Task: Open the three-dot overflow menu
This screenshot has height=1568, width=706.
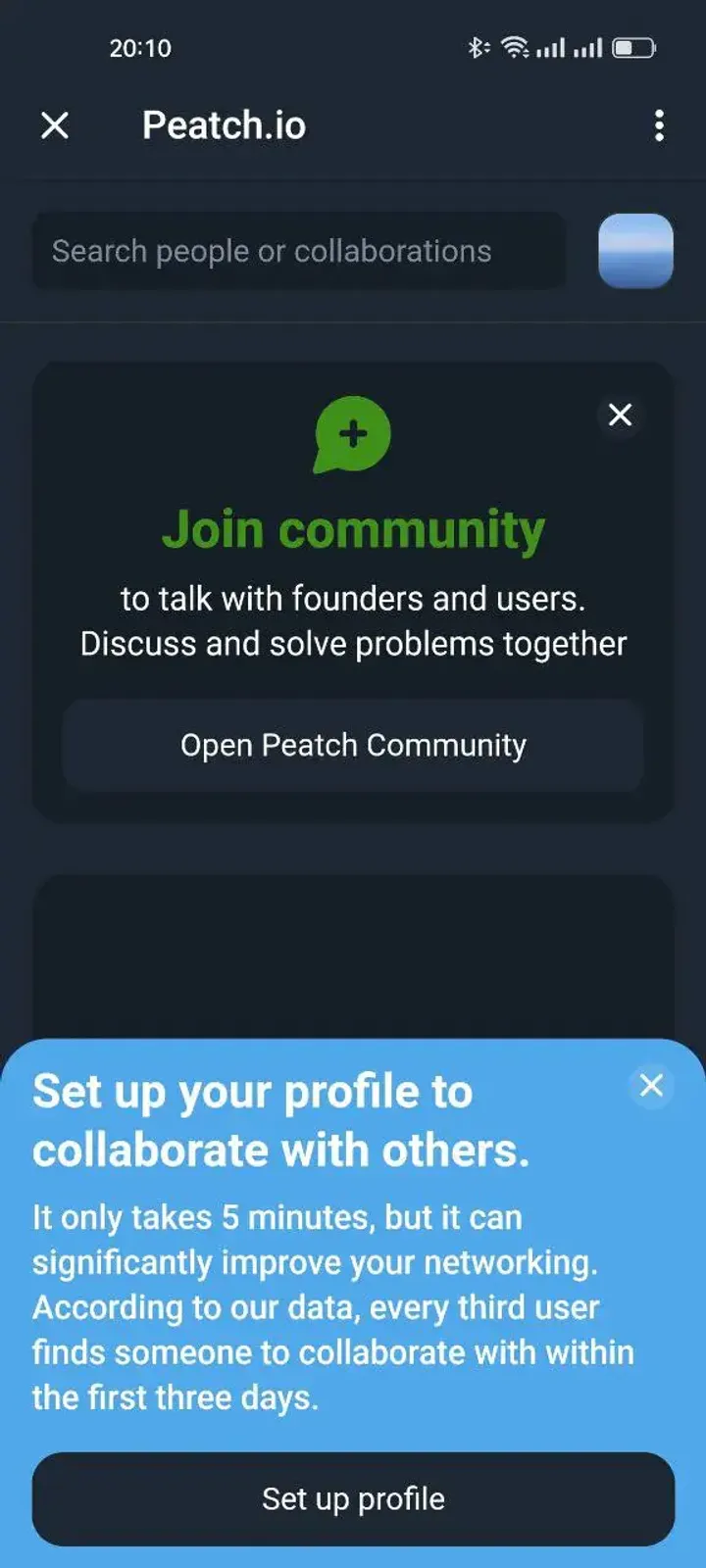Action: coord(659,125)
